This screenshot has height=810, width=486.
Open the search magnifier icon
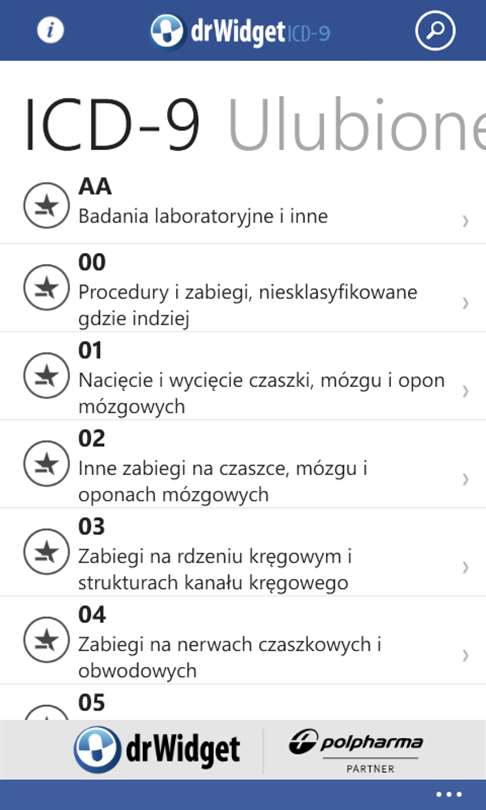point(435,30)
